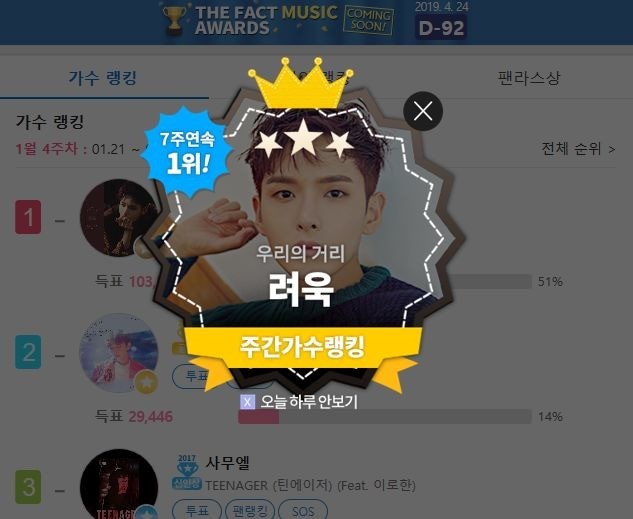This screenshot has width=633, height=519.
Task: Close the weekly ranking popup
Action: [x=423, y=111]
